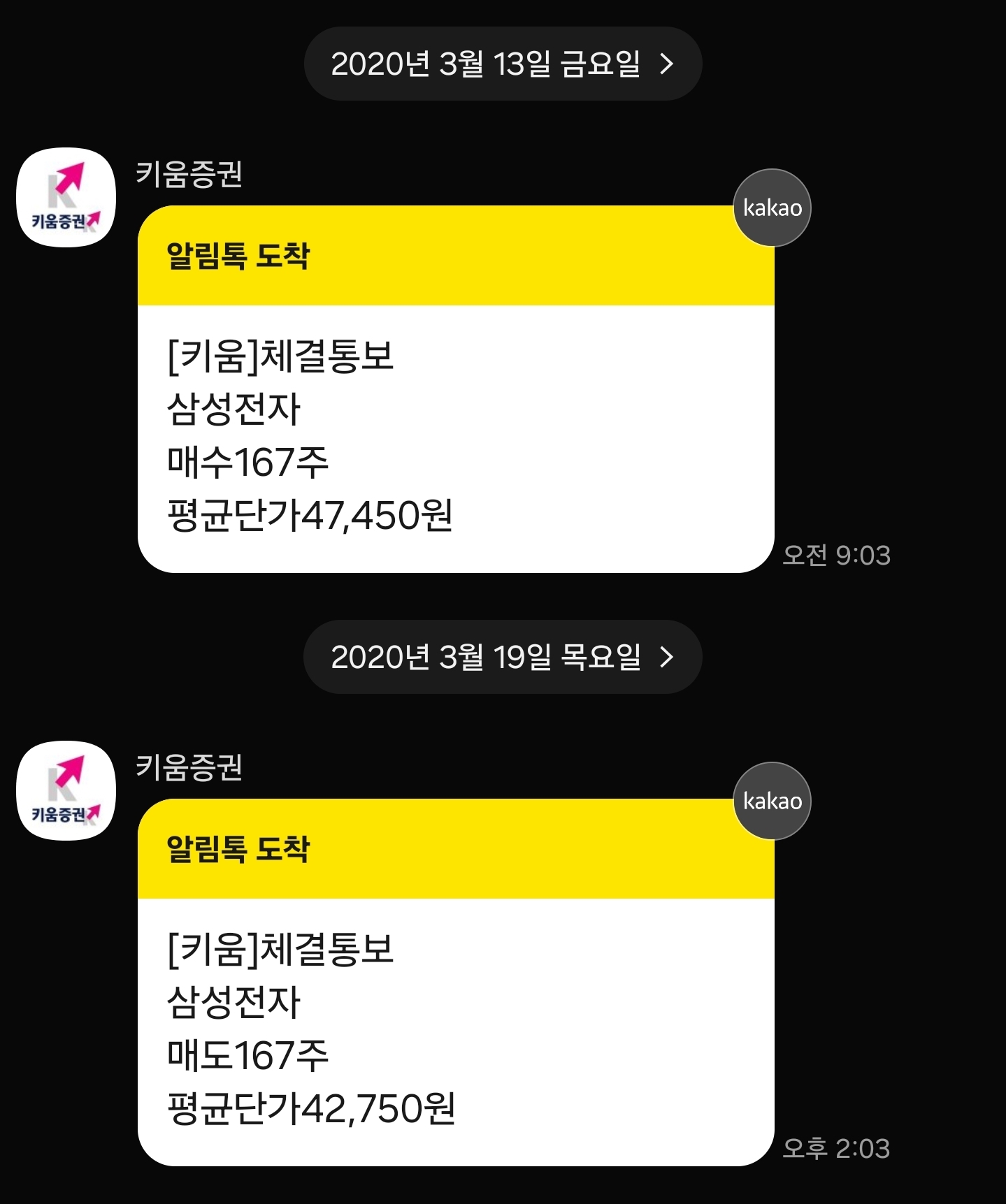The image size is (1006, 1204).
Task: Open the 2020년 3월 13일 금요일 date chip
Action: click(502, 64)
